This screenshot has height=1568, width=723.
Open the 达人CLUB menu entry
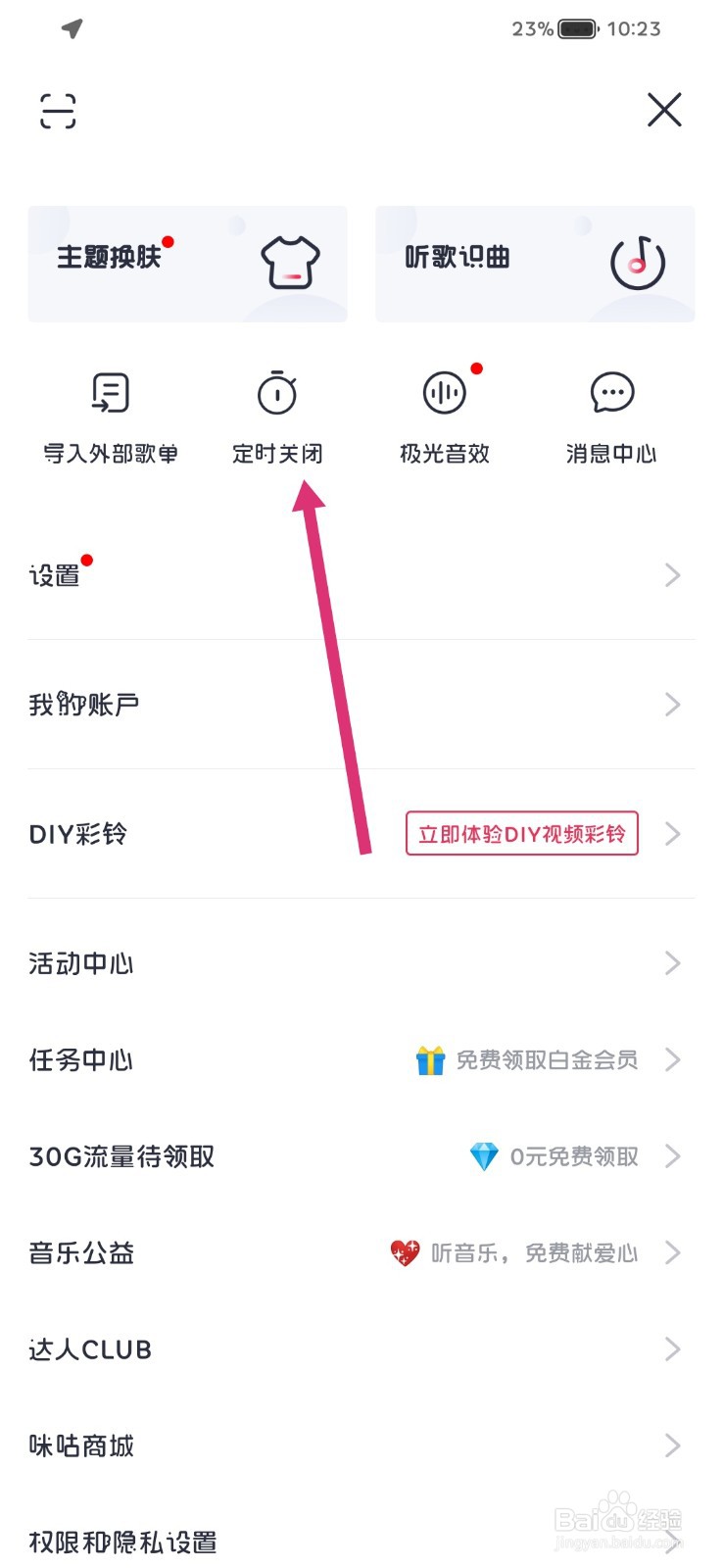pyautogui.click(x=89, y=1348)
